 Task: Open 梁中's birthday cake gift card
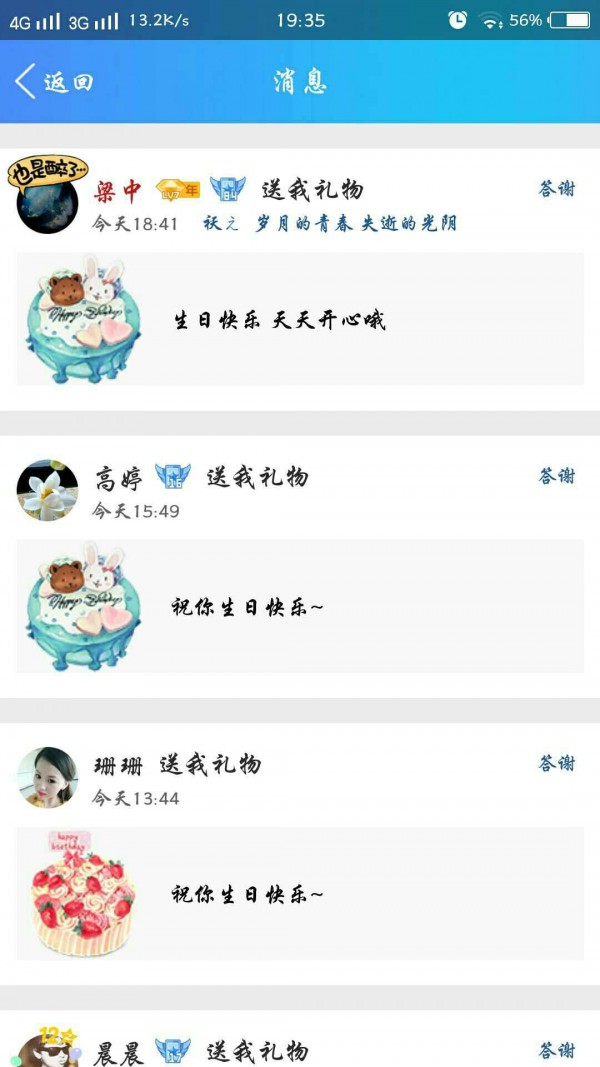[300, 319]
